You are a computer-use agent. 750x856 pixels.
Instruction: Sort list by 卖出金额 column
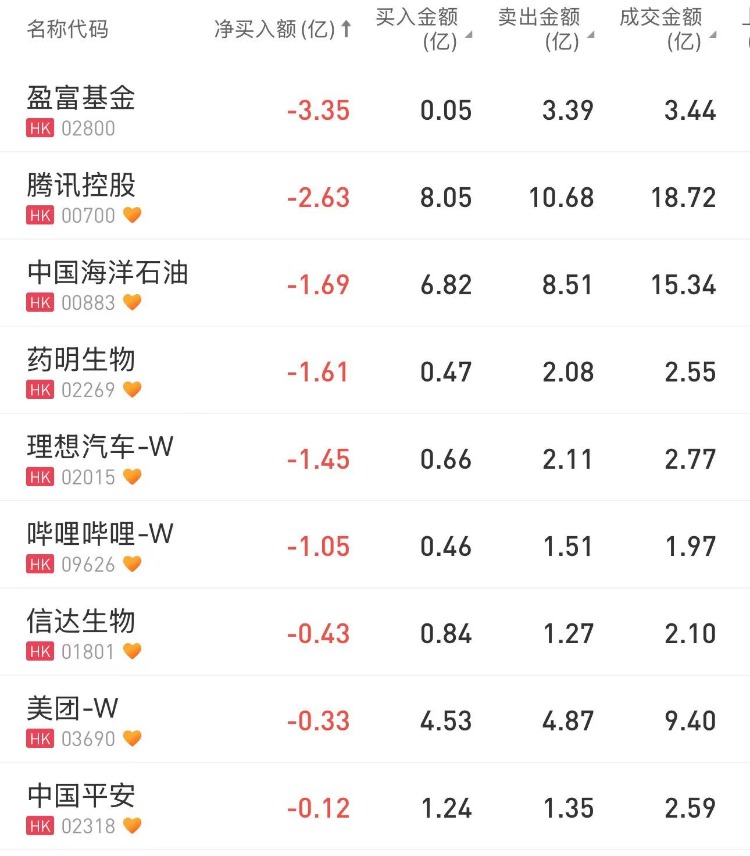[546, 29]
